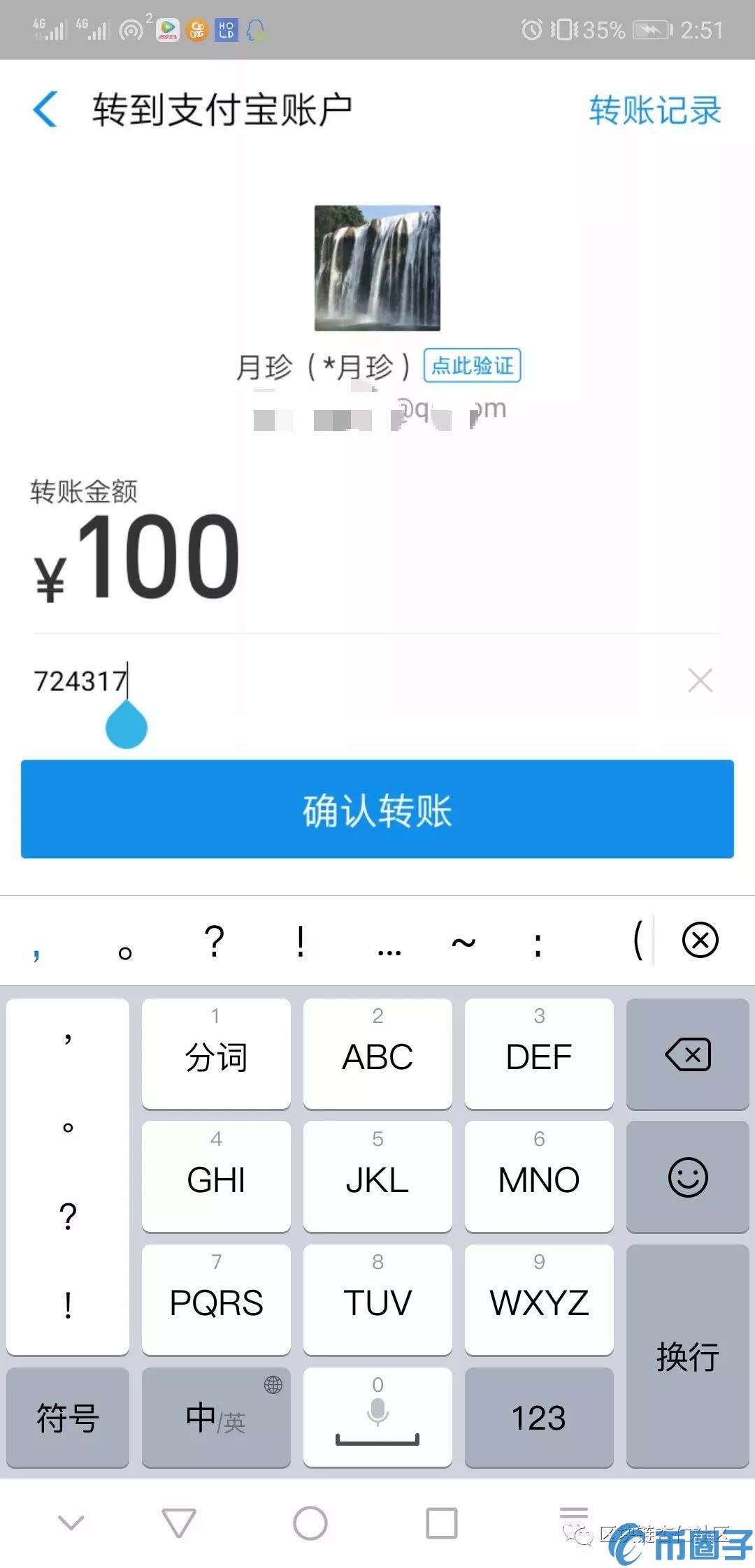Tap the 5 JKL key
Viewport: 755px width, 1568px height.
[x=377, y=1177]
